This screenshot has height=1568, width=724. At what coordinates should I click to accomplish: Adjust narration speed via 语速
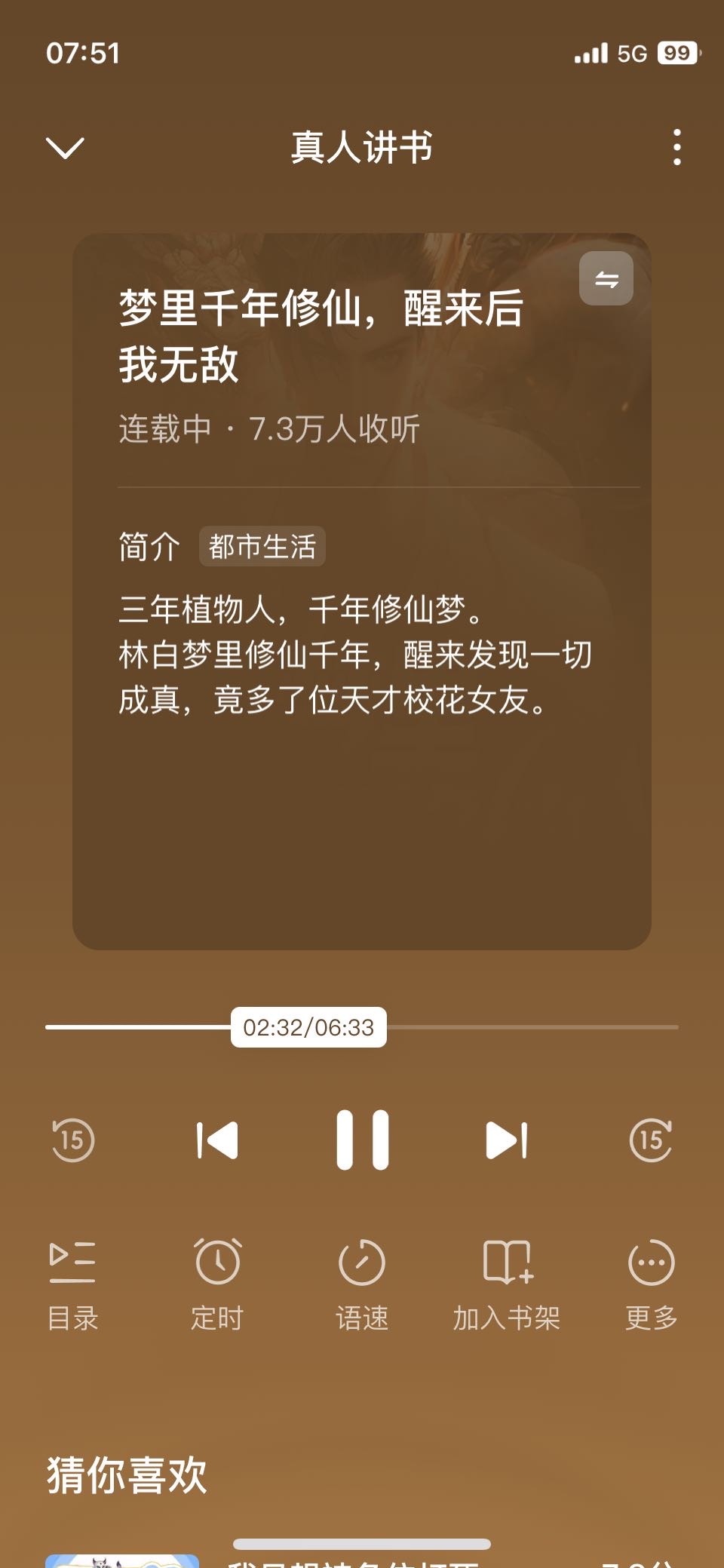pos(362,1284)
